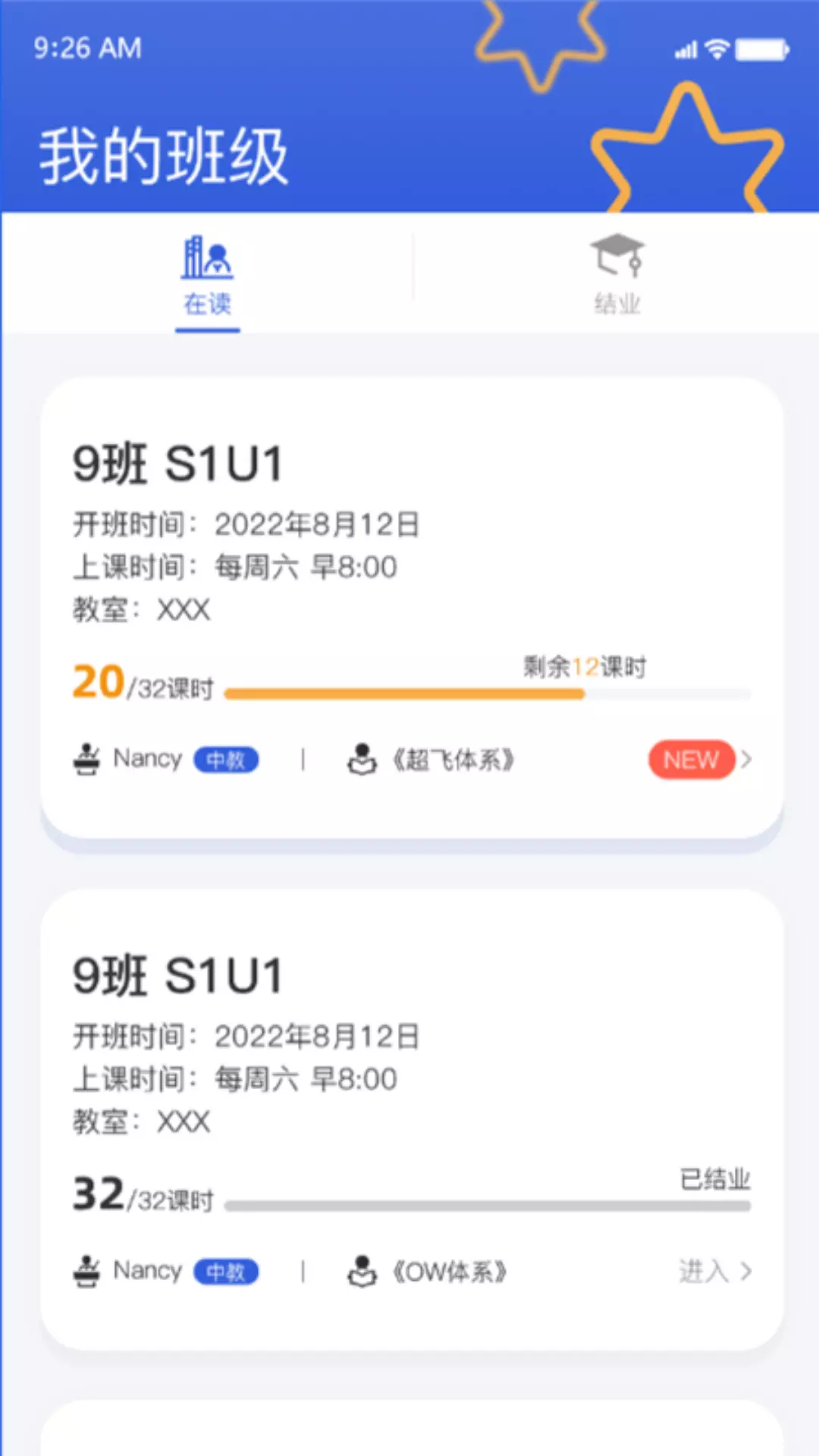Tap 进入 on the OW体系 class card
This screenshot has height=1456, width=819.
[714, 1271]
